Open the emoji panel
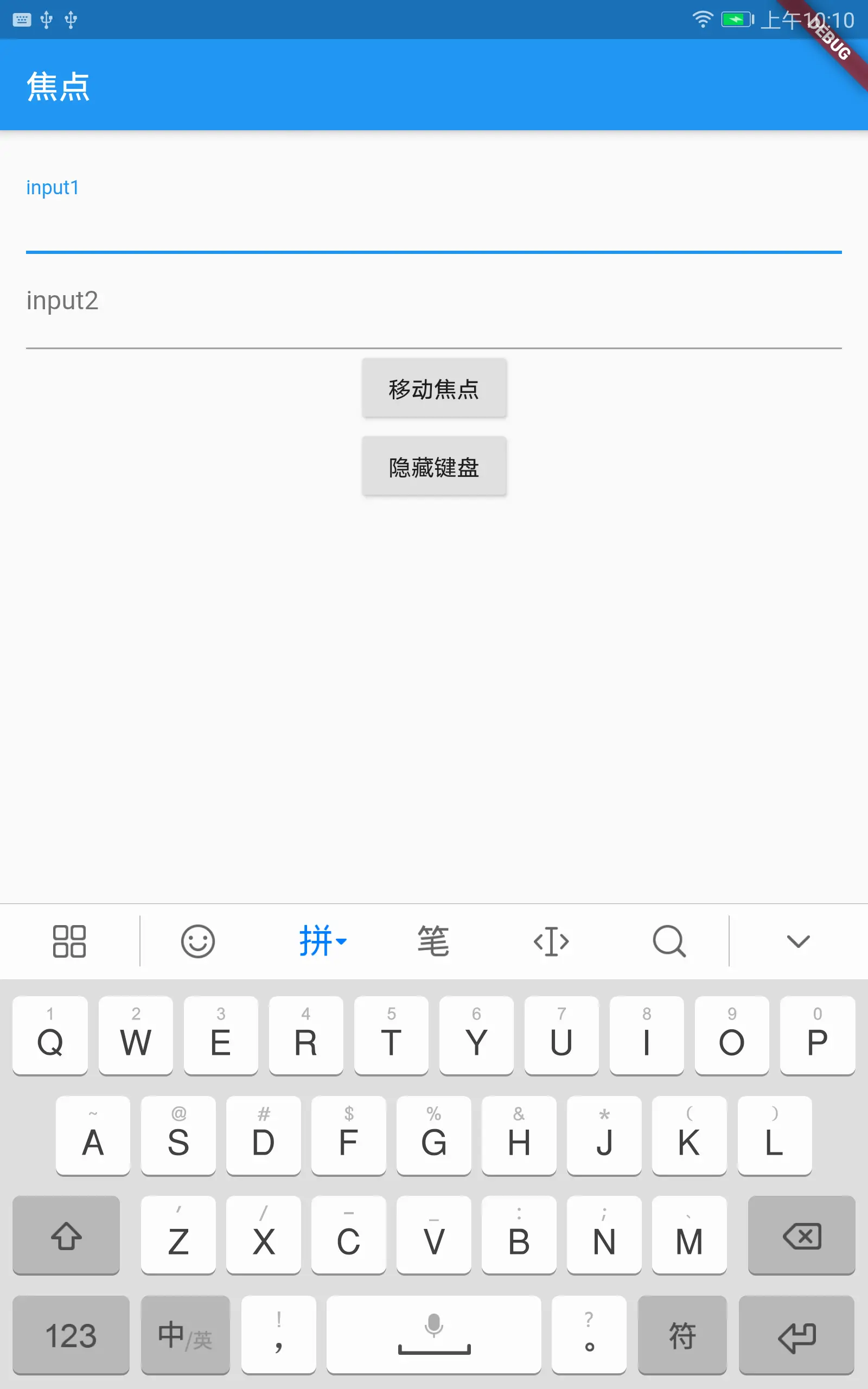 tap(197, 941)
